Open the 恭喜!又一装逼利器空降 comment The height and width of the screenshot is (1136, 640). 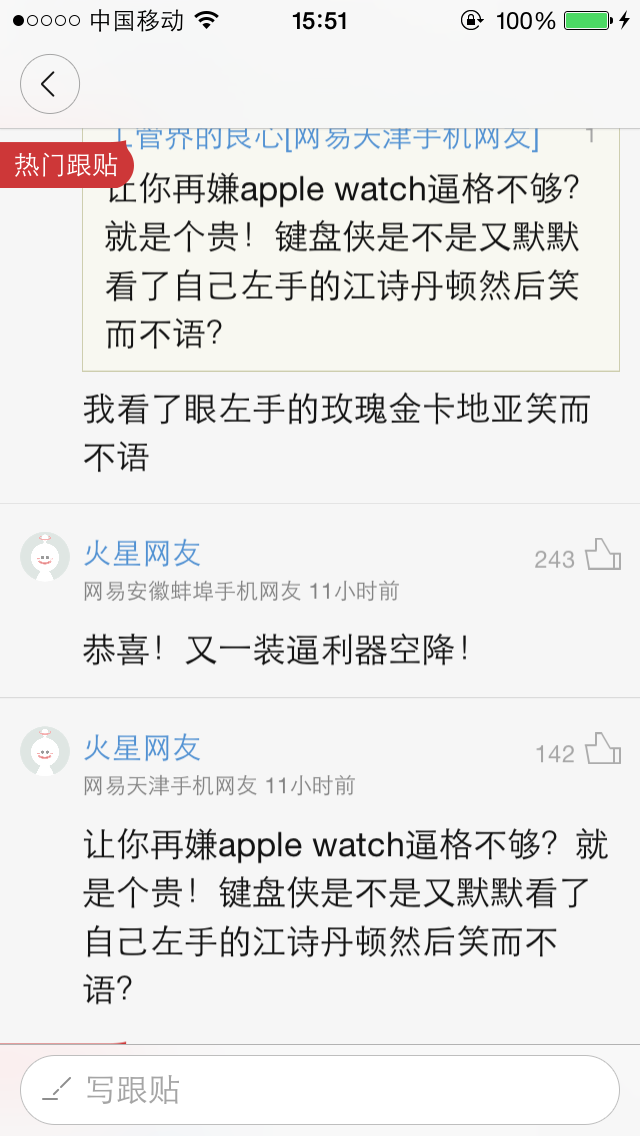click(277, 651)
